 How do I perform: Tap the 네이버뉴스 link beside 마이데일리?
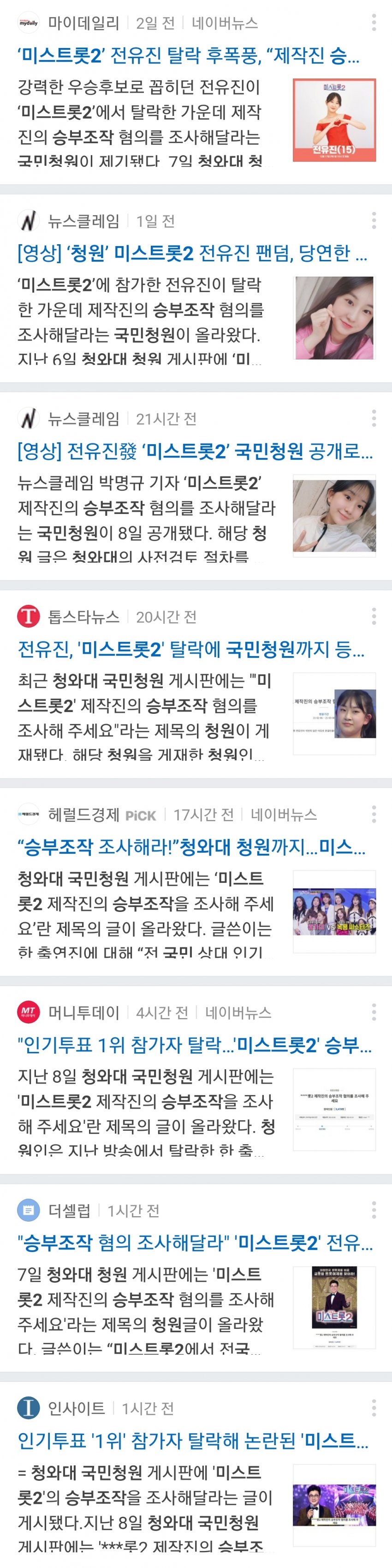224,23
